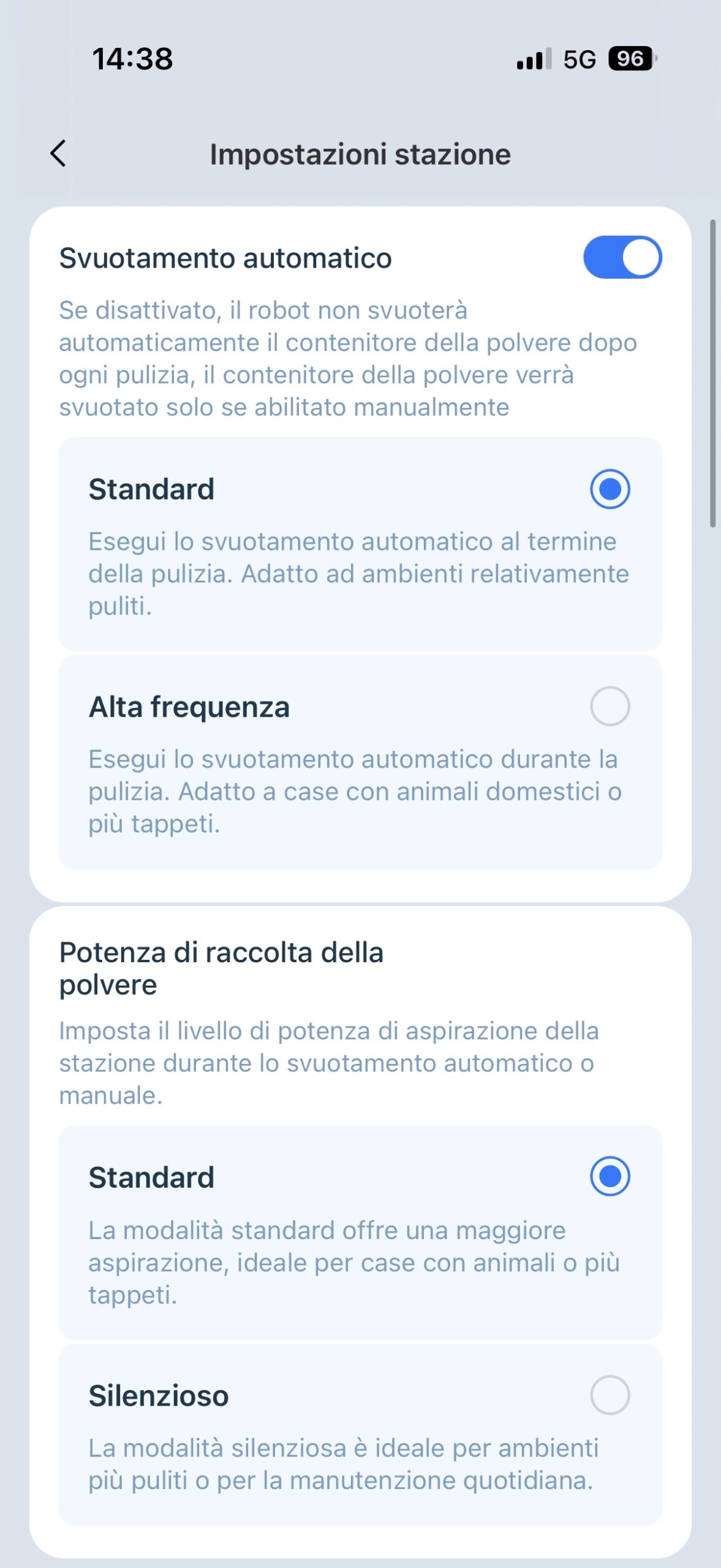The height and width of the screenshot is (1568, 721).
Task: Disable the Svuotamento automatico switch
Action: tap(622, 257)
